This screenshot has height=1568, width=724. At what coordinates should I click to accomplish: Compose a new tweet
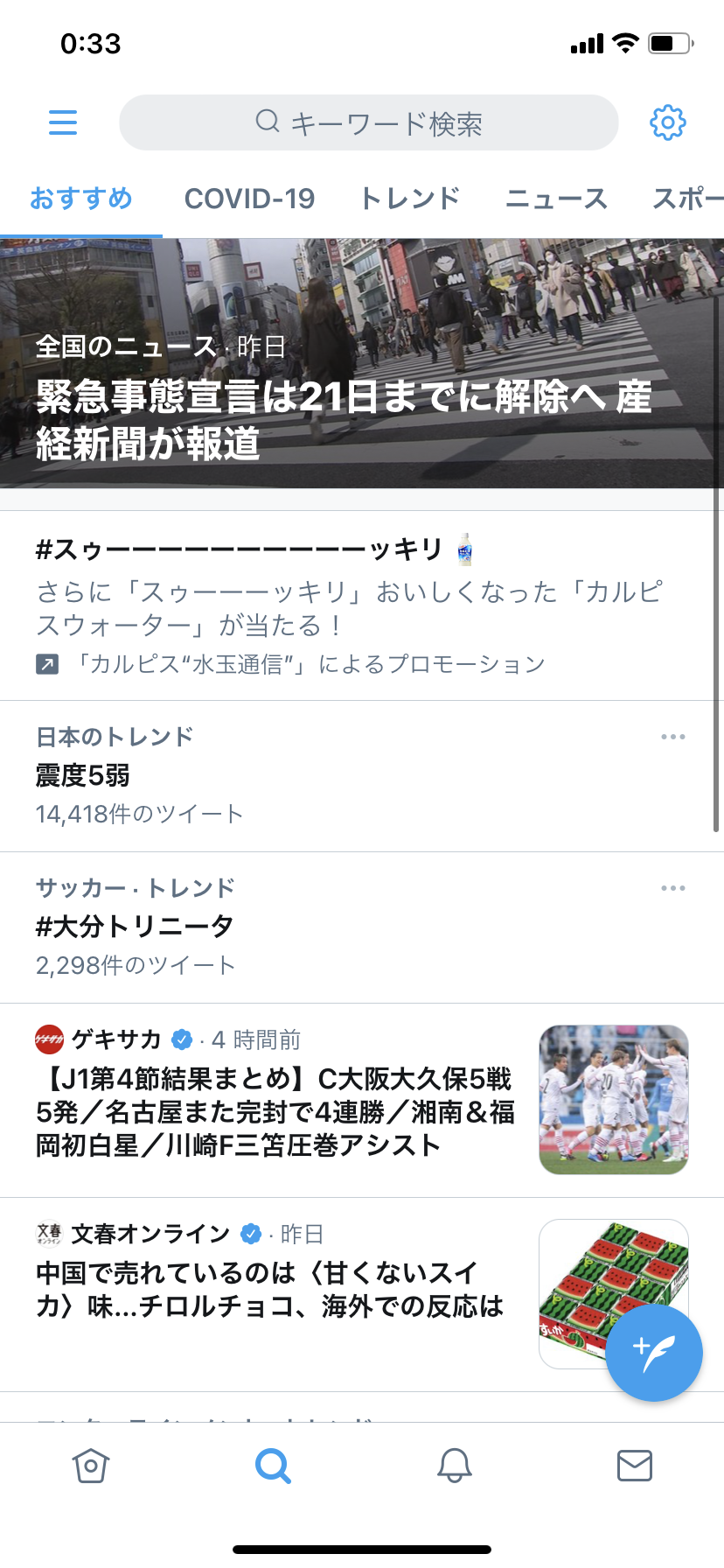pyautogui.click(x=654, y=1353)
